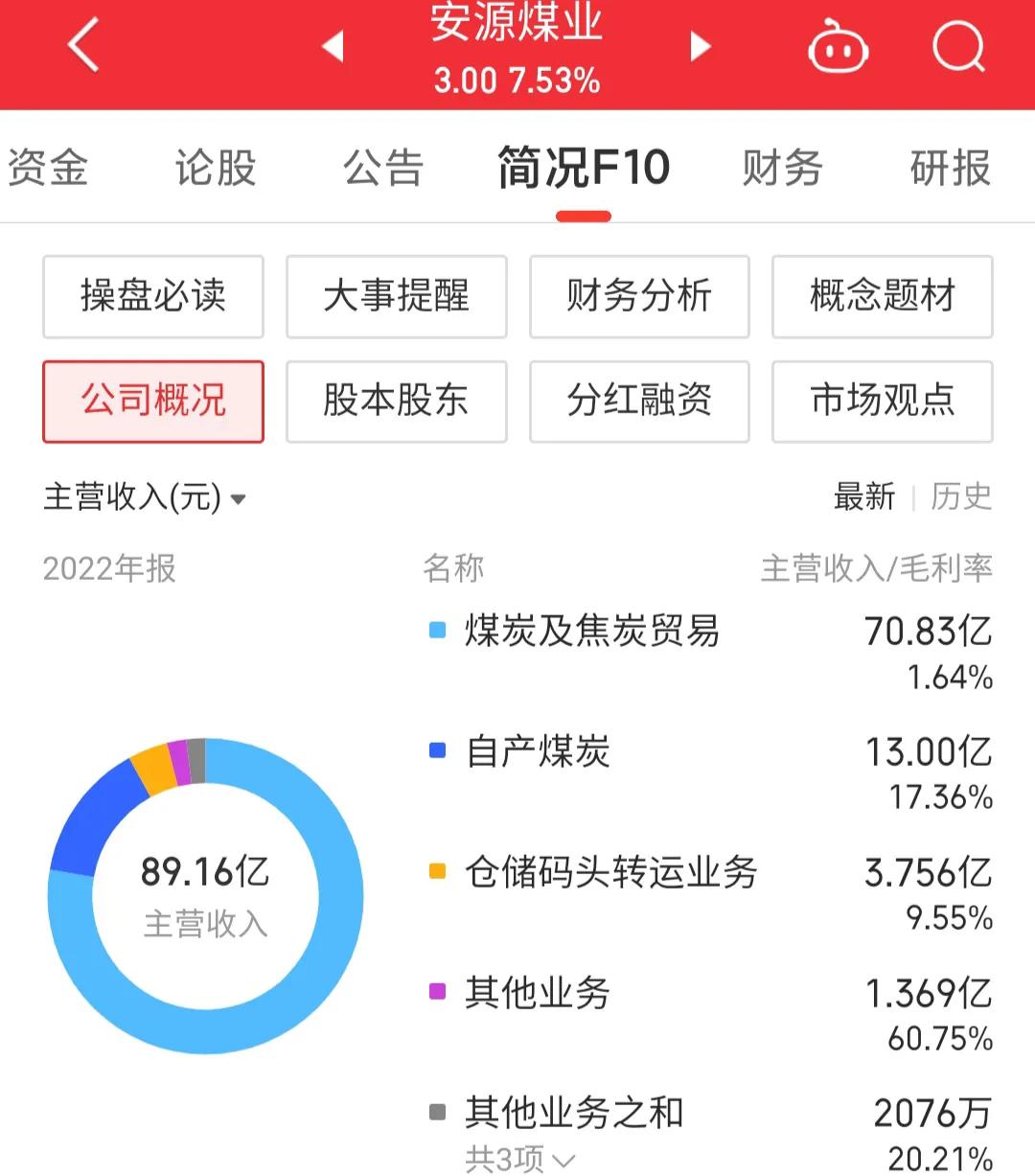Open 财务分析 financial analysis
Image resolution: width=1035 pixels, height=1176 pixels.
(639, 297)
